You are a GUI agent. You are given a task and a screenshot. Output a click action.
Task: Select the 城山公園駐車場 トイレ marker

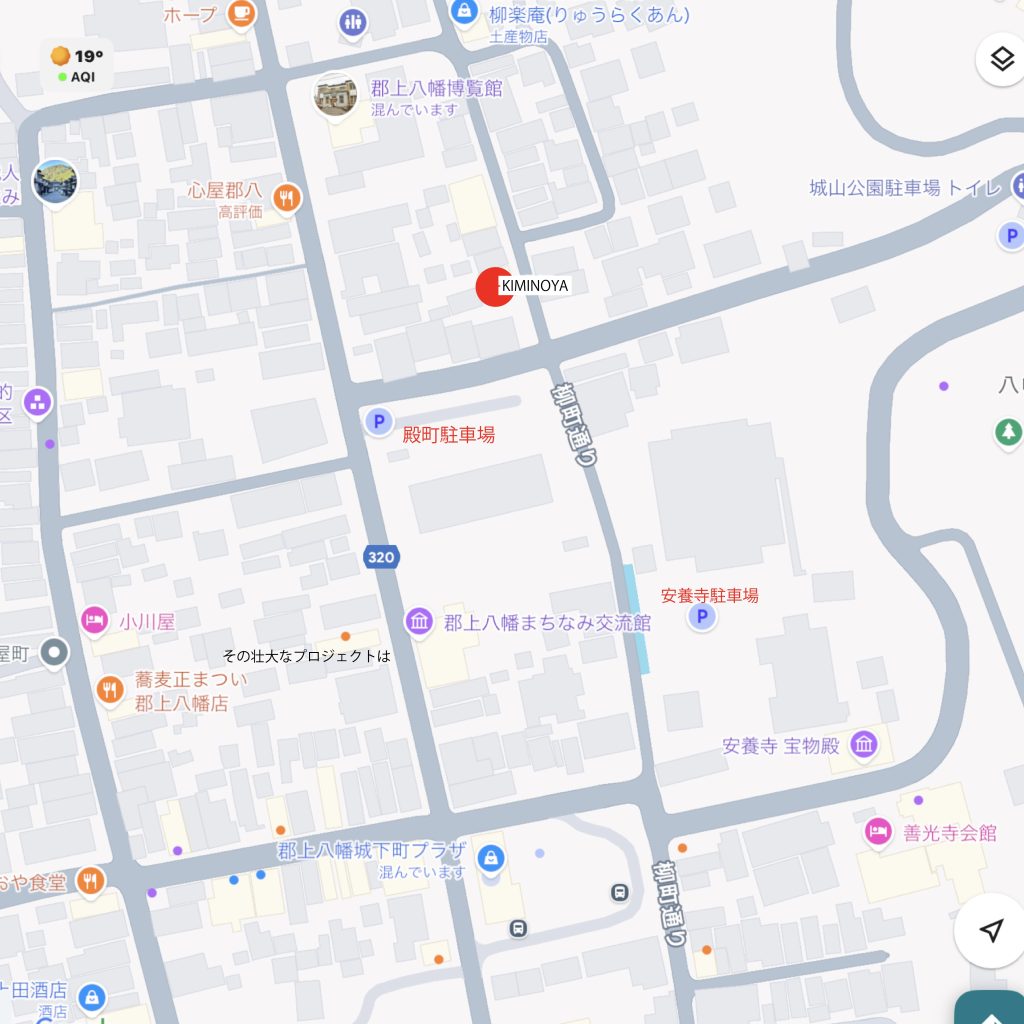[x=1017, y=185]
